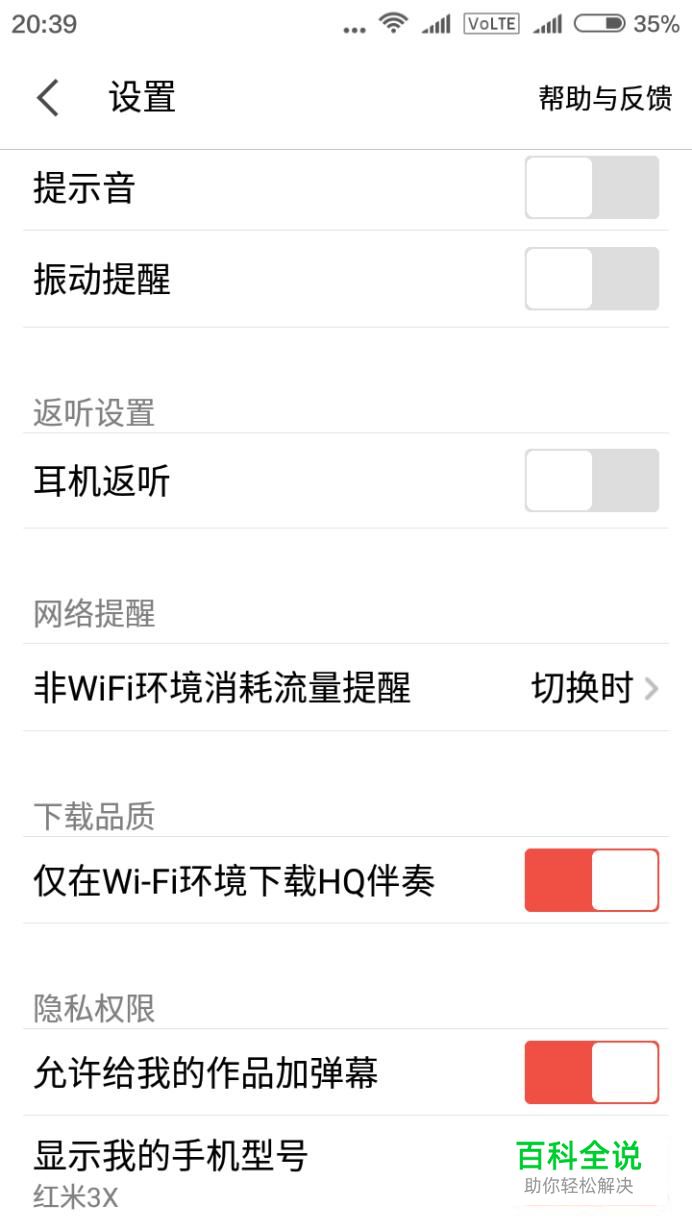
Task: Toggle 耳机返听 on
Action: (592, 481)
